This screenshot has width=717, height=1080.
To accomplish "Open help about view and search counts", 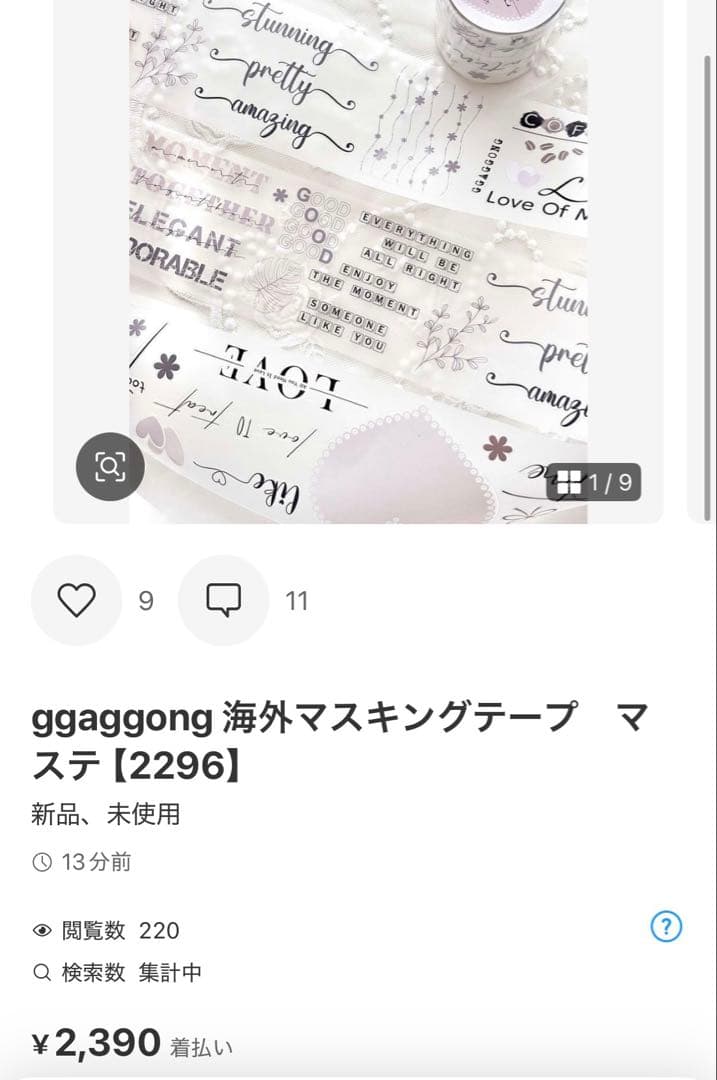I will [x=666, y=927].
